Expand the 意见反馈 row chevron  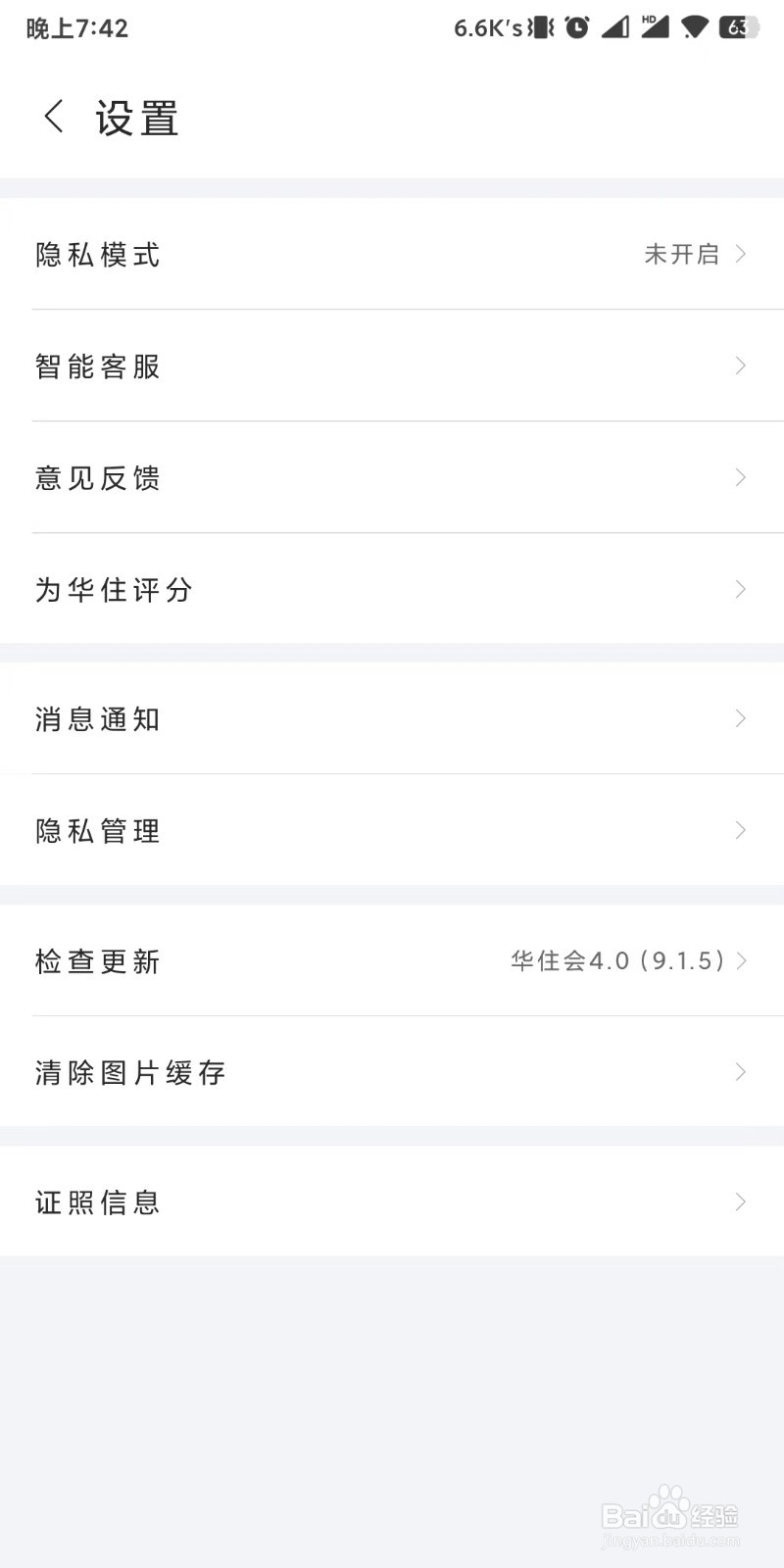[740, 477]
